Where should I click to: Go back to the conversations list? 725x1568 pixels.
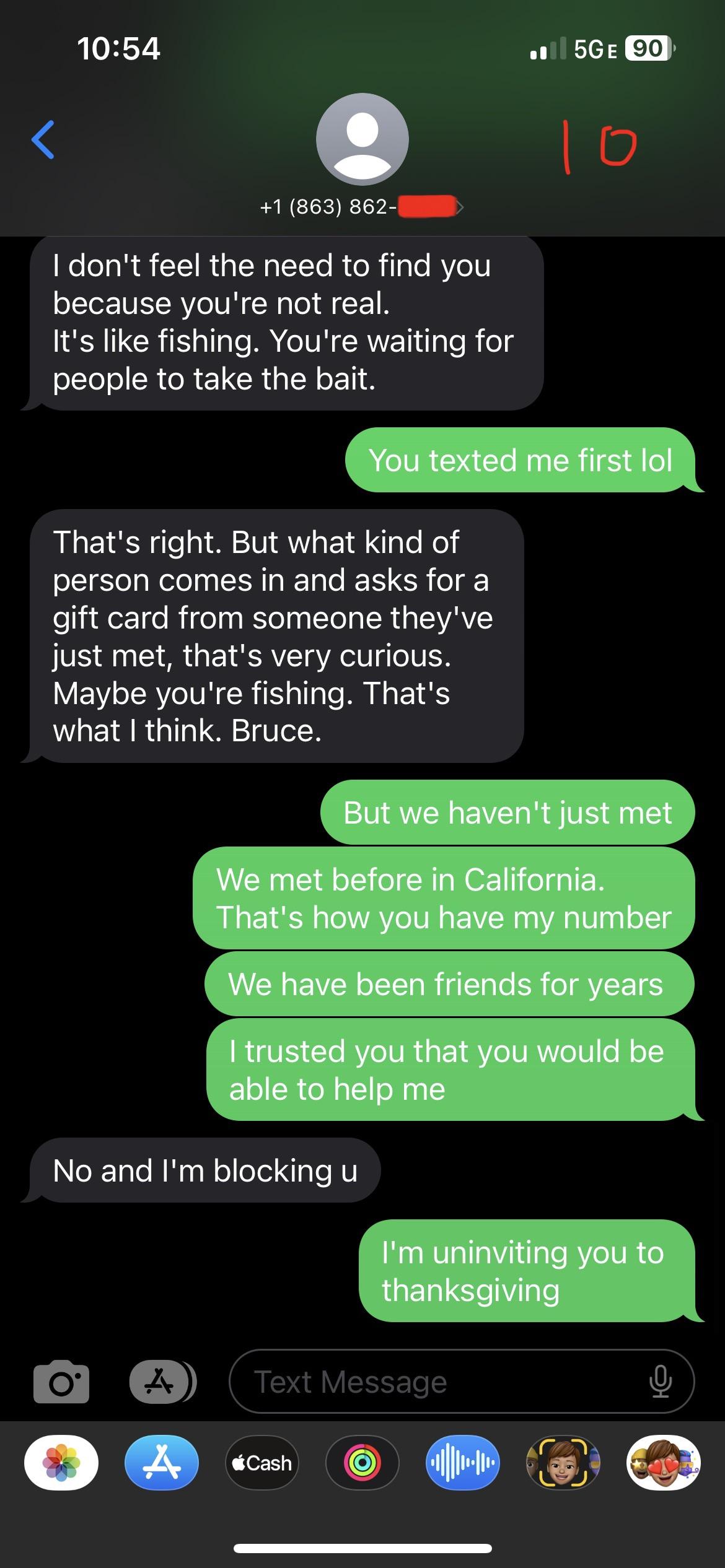click(43, 140)
